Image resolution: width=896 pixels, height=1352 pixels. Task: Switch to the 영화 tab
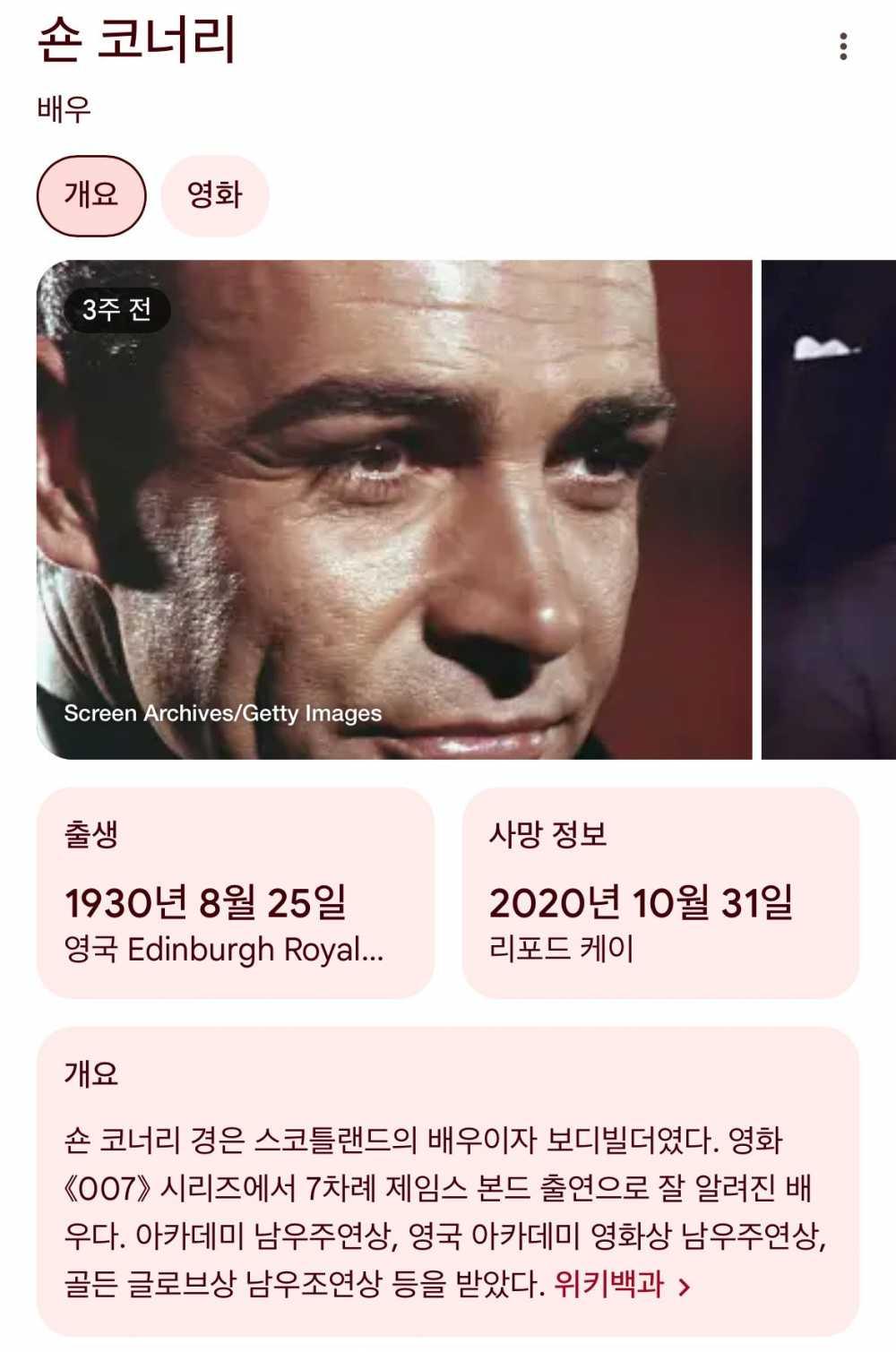click(x=215, y=195)
